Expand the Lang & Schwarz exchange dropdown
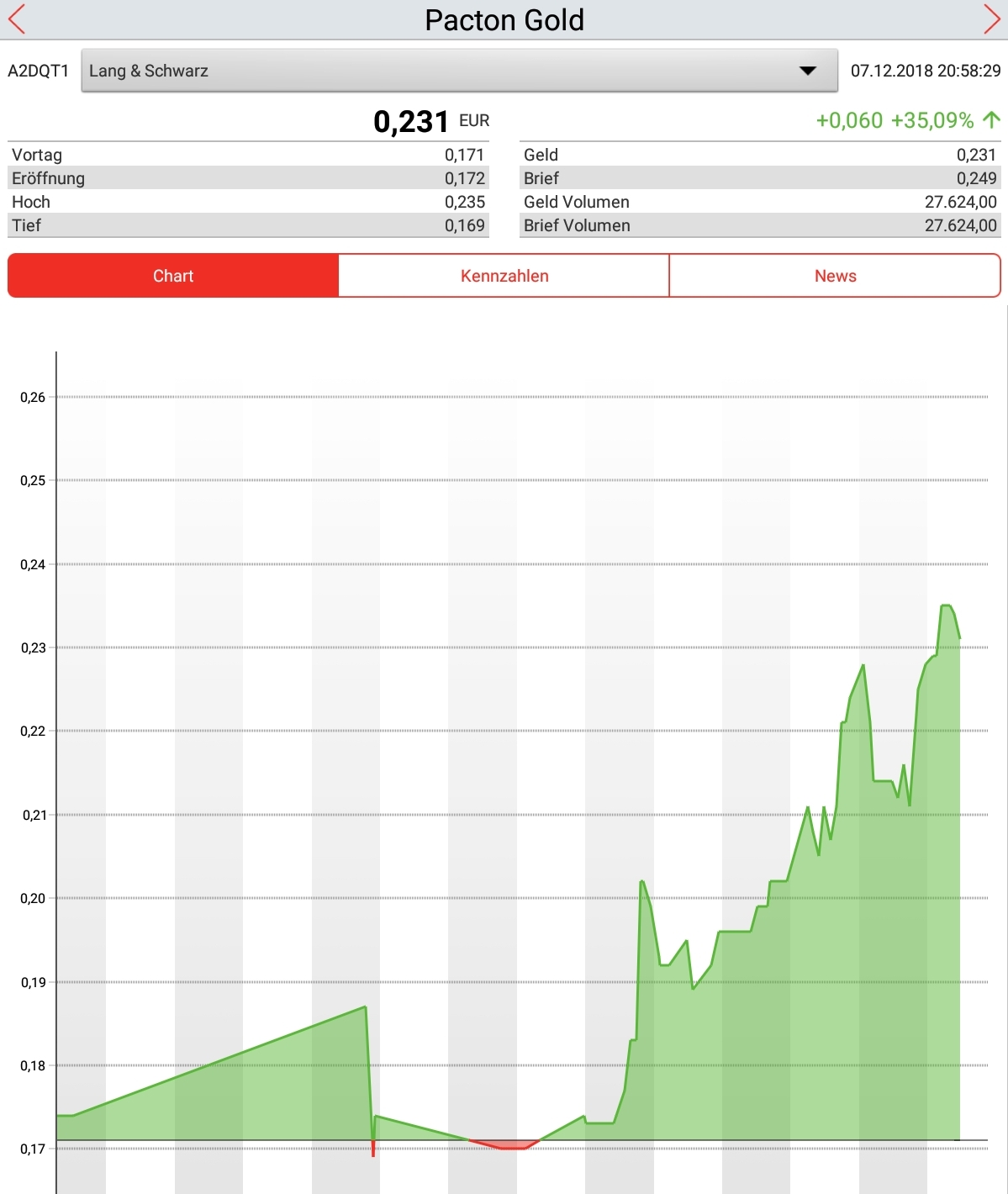 coord(459,71)
